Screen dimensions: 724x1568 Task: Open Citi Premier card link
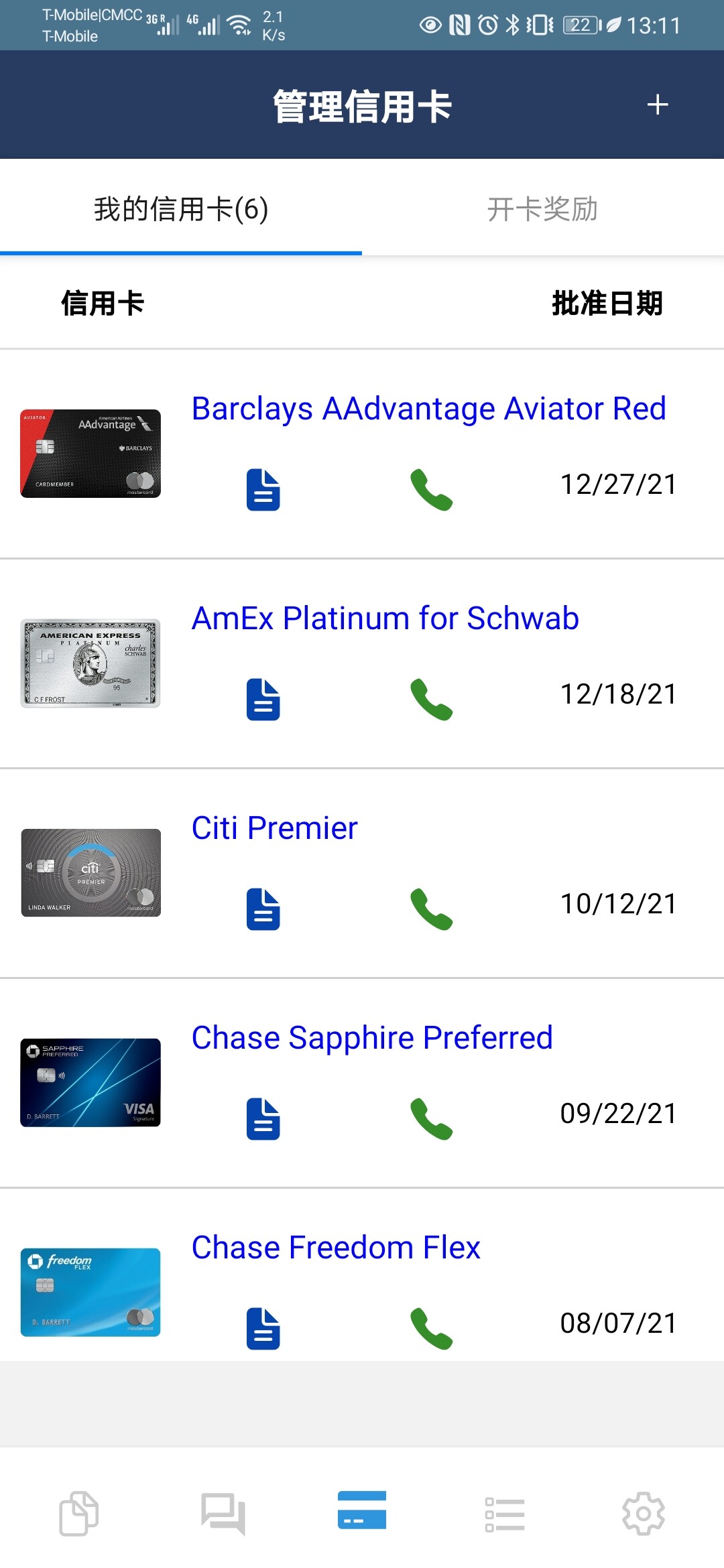click(274, 828)
